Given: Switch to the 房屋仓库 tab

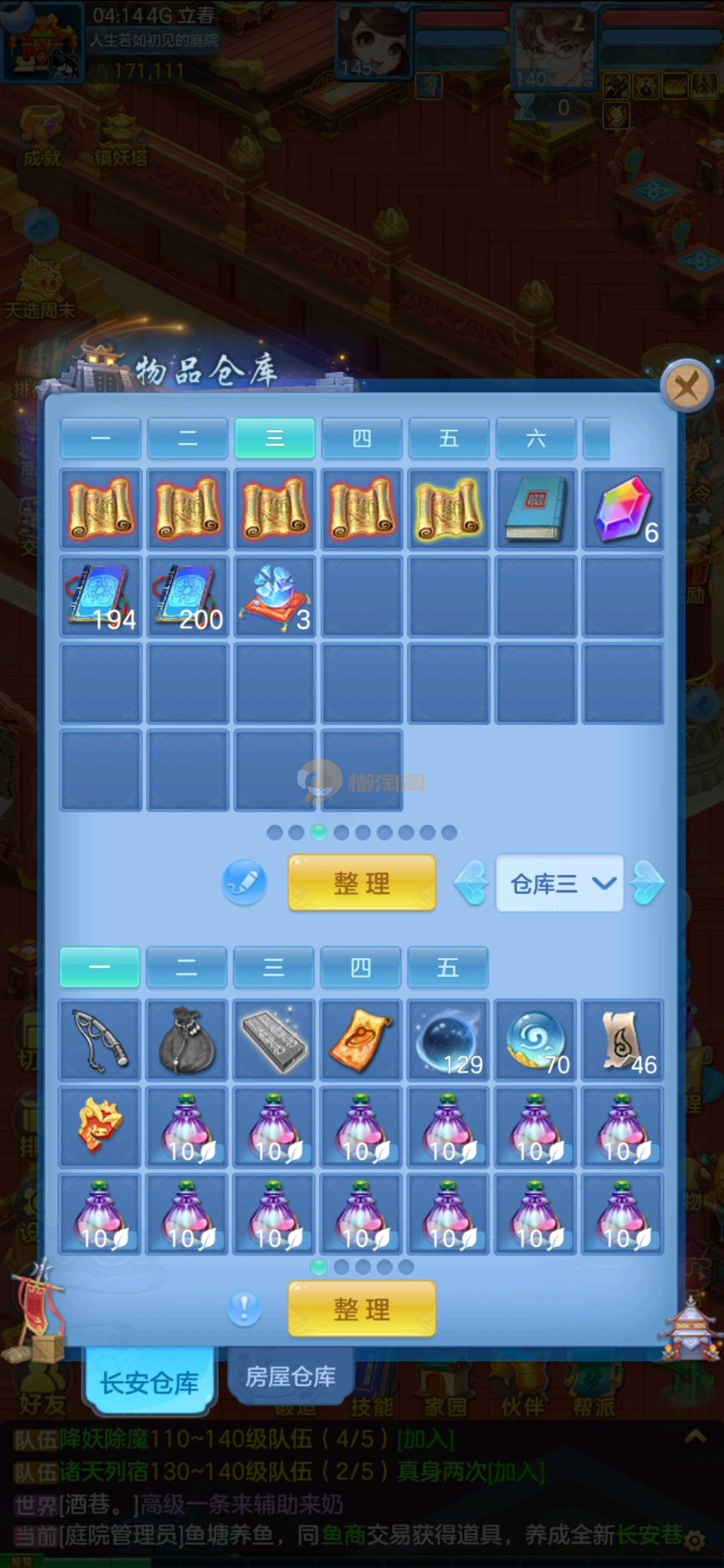Looking at the screenshot, I should click(290, 1376).
